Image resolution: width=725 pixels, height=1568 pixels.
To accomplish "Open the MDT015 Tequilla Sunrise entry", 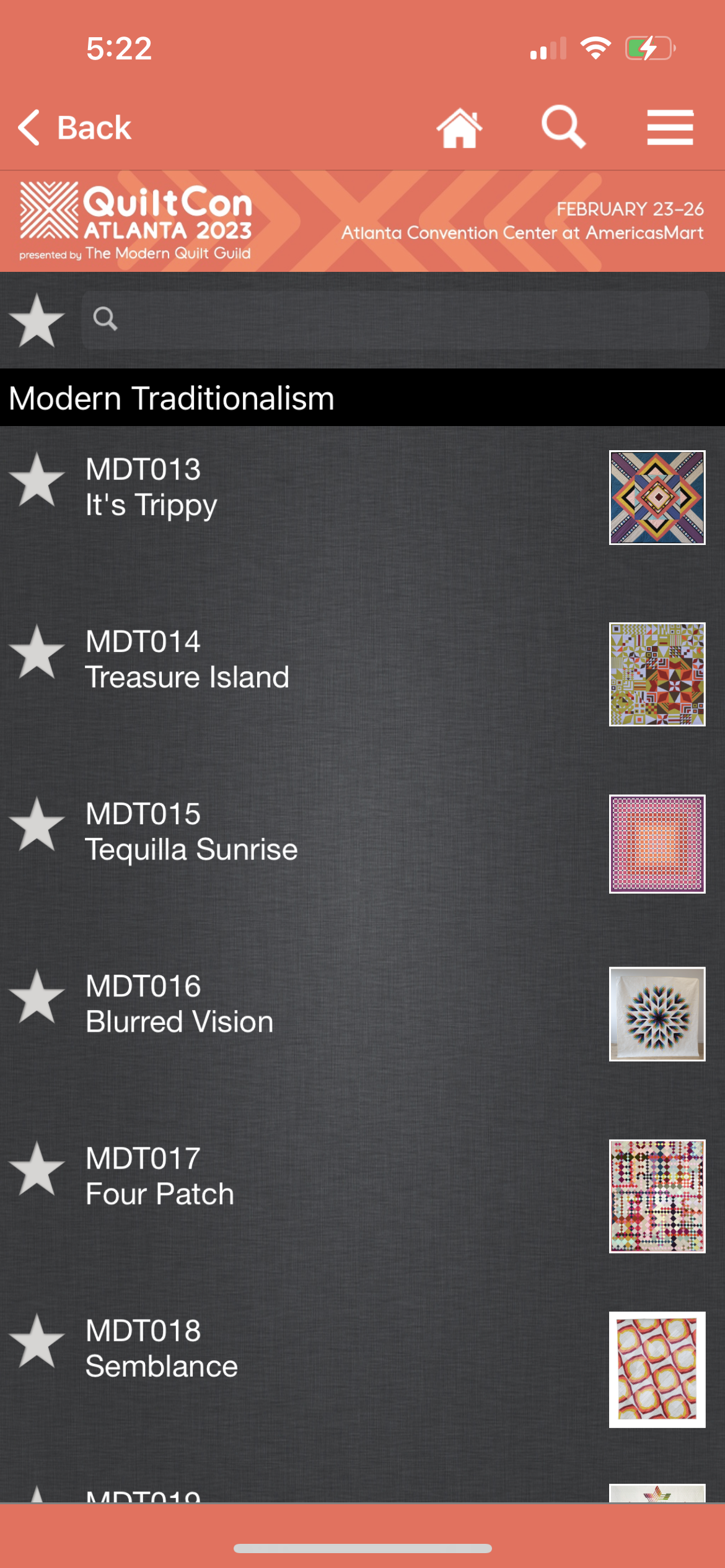I will 248,832.
